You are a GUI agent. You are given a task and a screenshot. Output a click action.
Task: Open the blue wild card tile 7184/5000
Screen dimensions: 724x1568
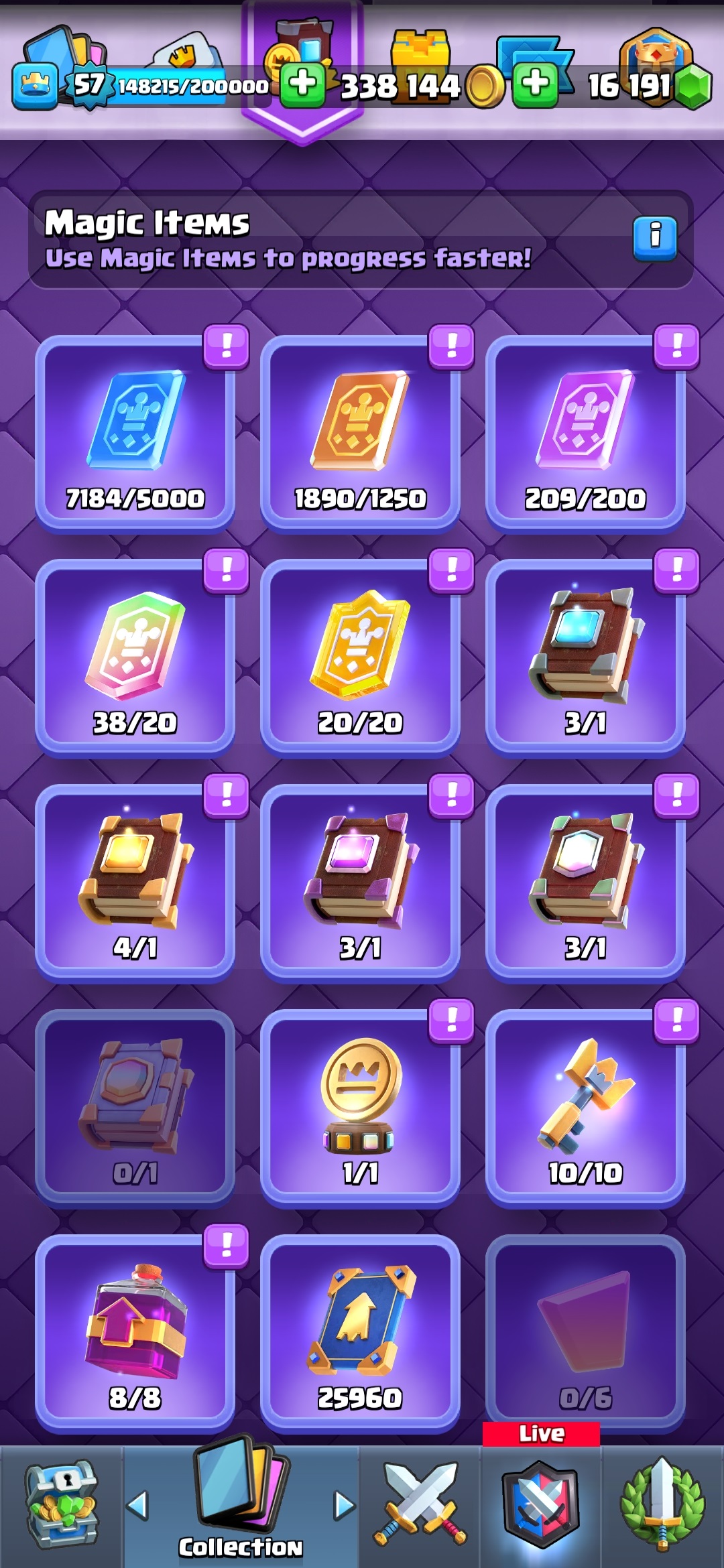135,434
